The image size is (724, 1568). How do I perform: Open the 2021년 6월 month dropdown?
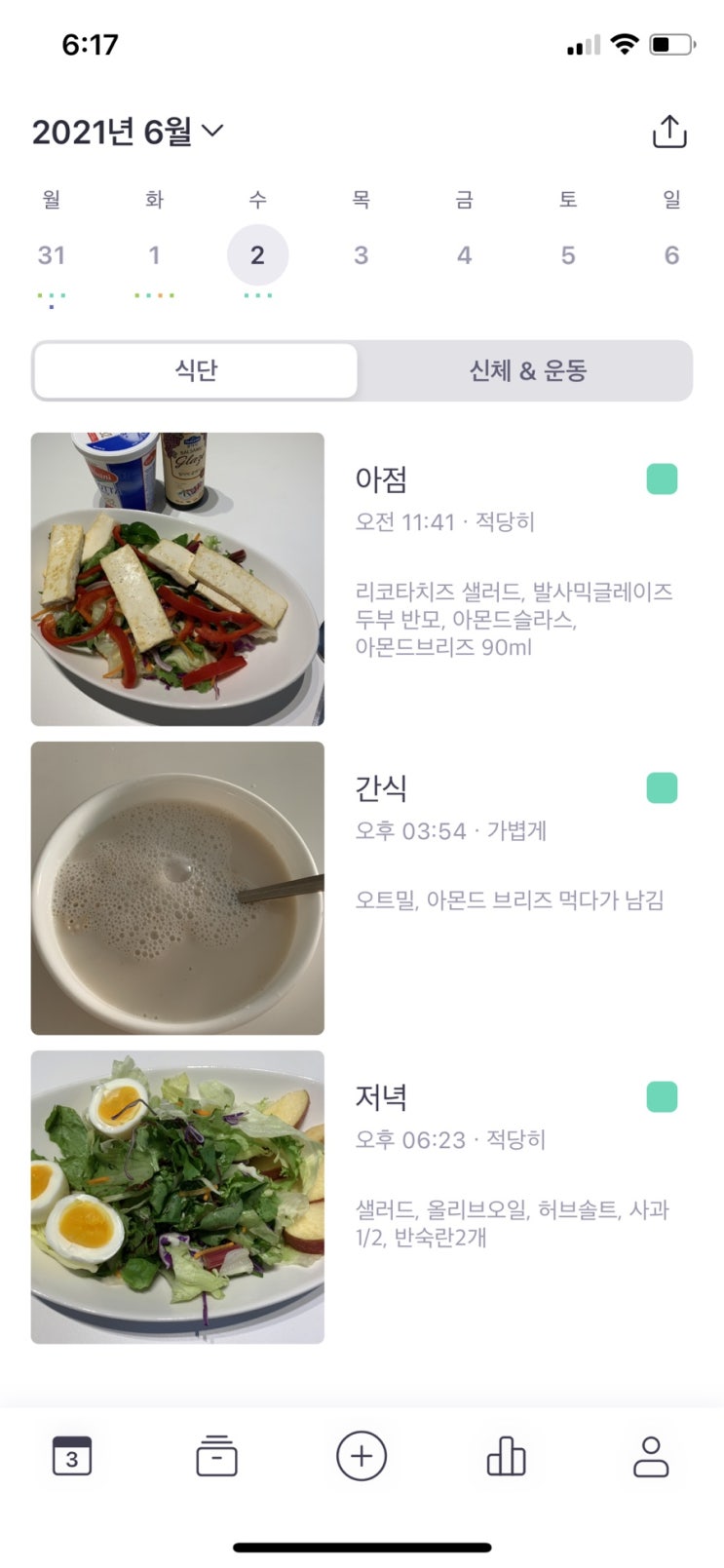pos(128,132)
